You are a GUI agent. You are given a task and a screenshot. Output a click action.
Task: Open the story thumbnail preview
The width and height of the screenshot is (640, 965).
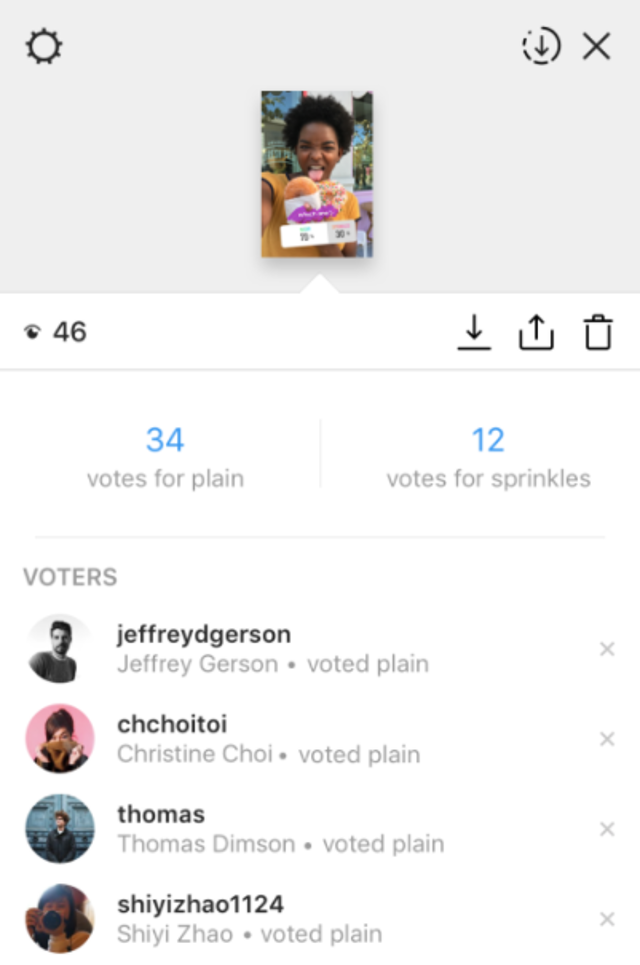point(317,174)
